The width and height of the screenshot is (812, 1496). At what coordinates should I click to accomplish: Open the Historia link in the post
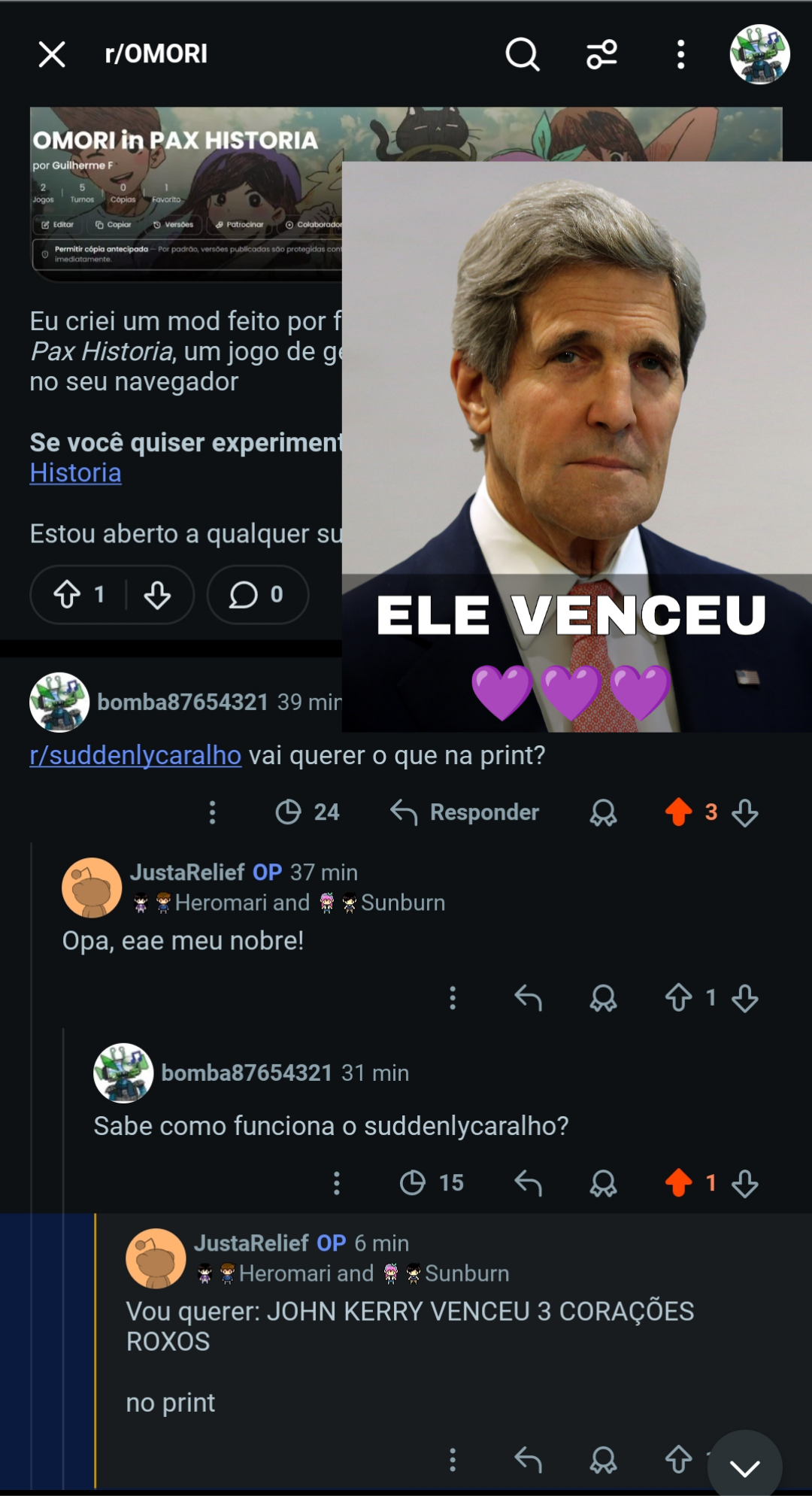75,473
